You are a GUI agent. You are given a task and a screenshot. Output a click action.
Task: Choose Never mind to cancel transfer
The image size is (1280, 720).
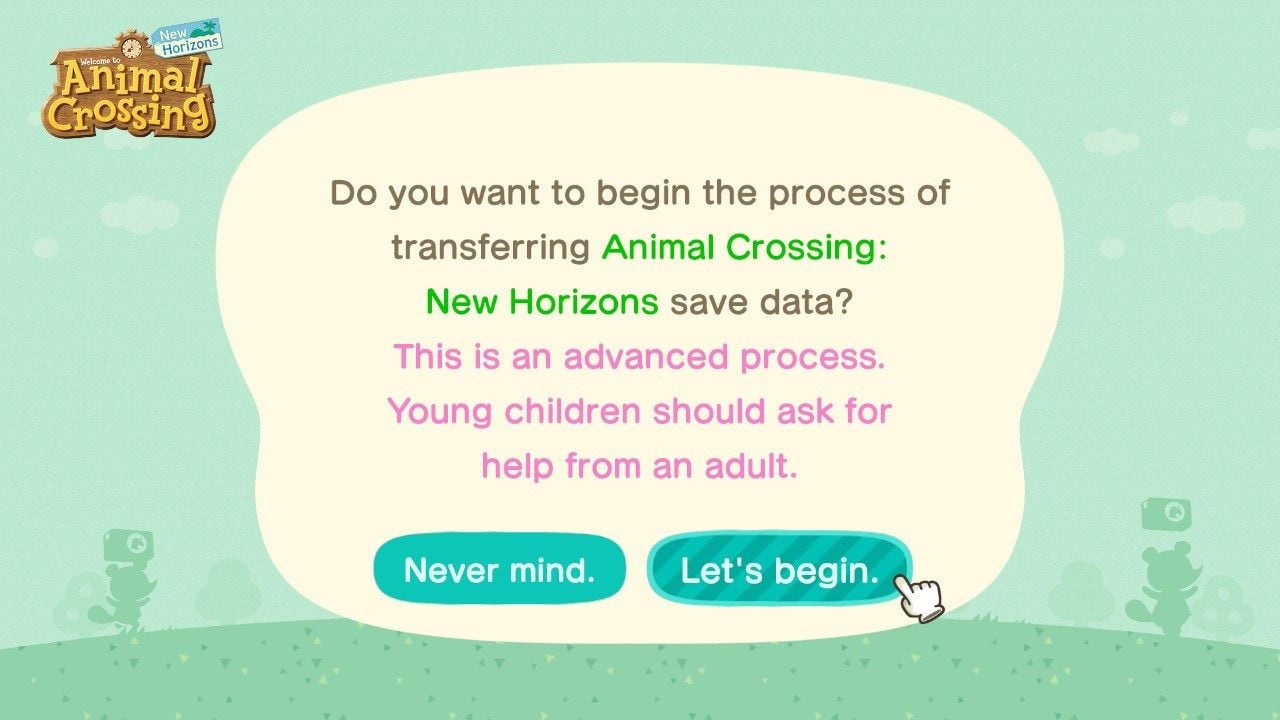point(499,570)
